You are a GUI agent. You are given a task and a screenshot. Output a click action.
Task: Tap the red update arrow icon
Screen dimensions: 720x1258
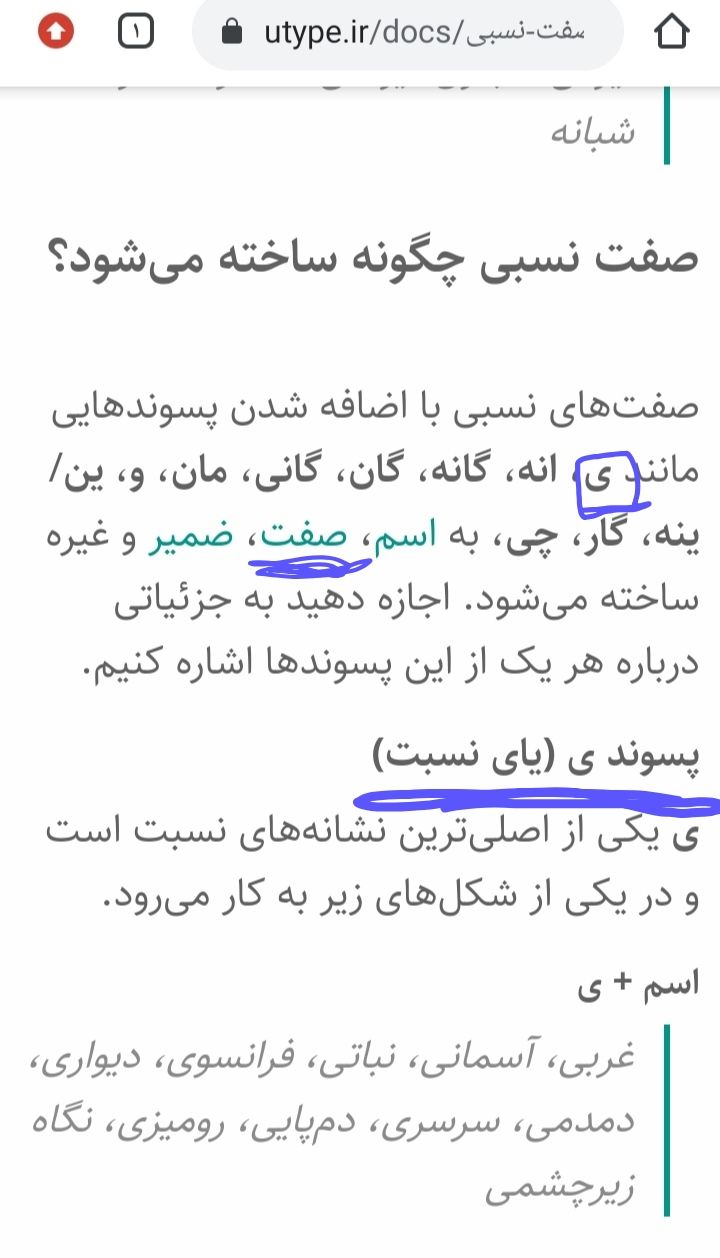coord(57,32)
